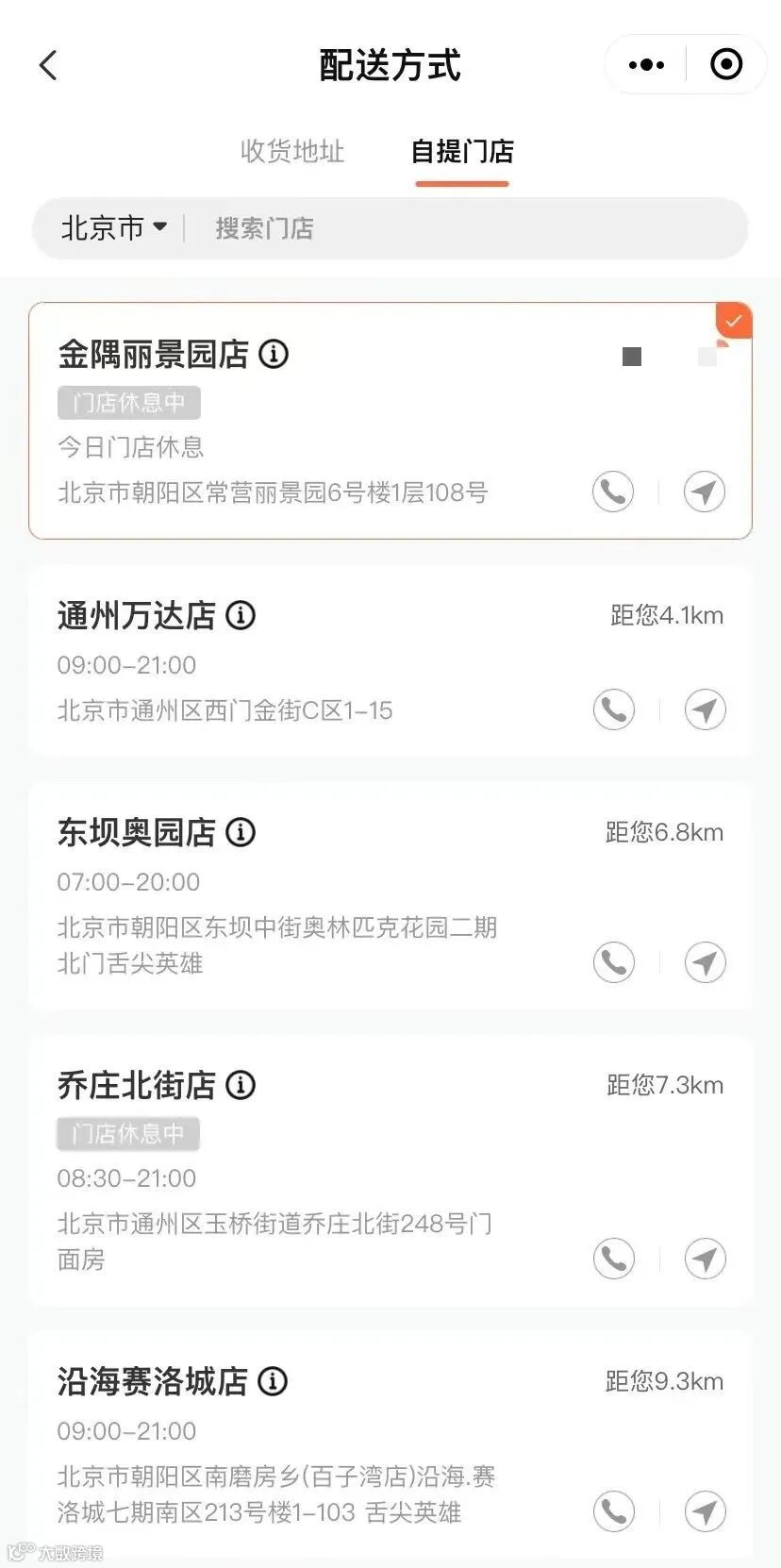Show info for 金隅丽景园店
Image resolution: width=781 pixels, height=1568 pixels.
274,355
